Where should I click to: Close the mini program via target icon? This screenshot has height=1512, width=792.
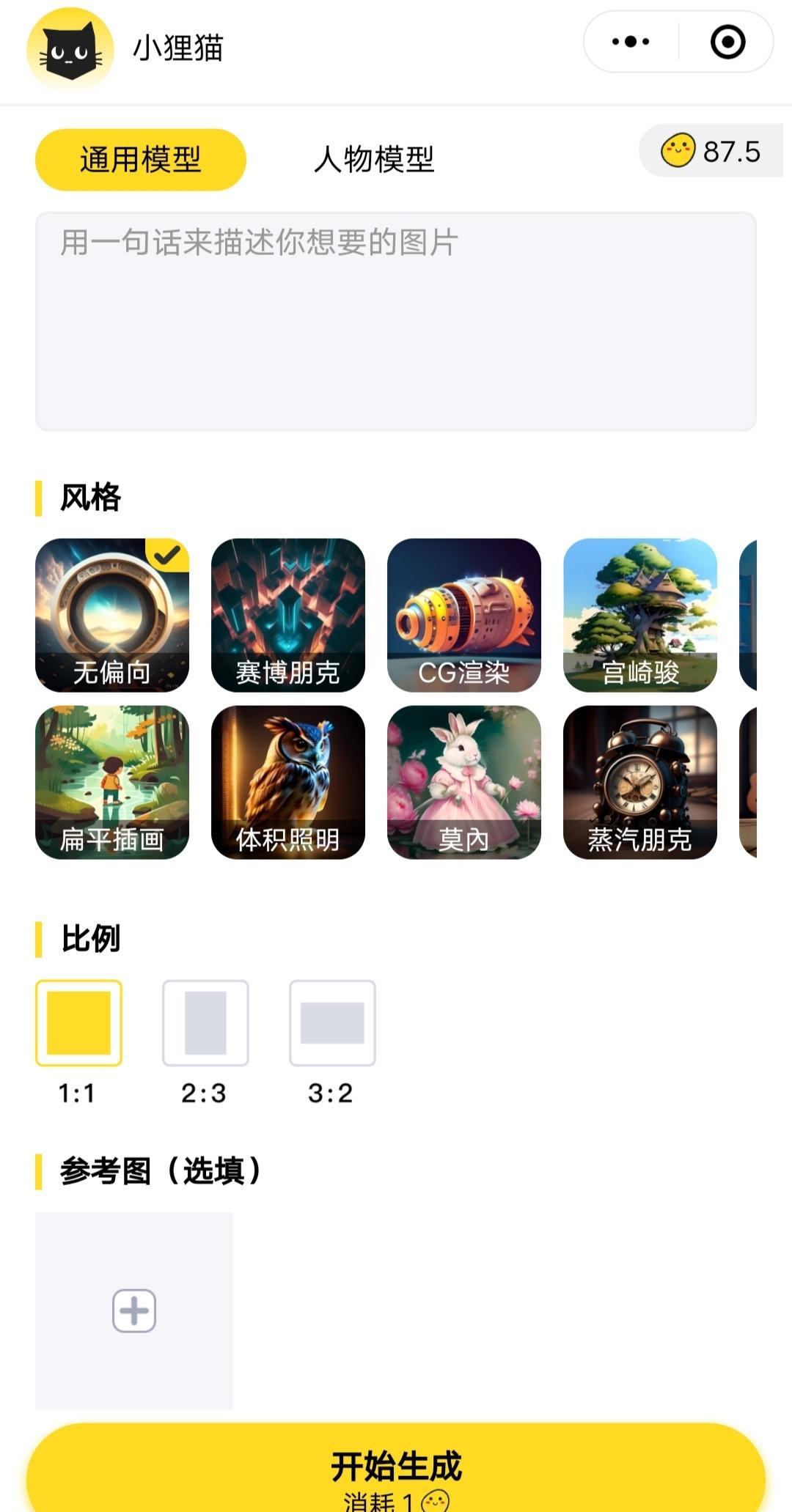(x=727, y=42)
